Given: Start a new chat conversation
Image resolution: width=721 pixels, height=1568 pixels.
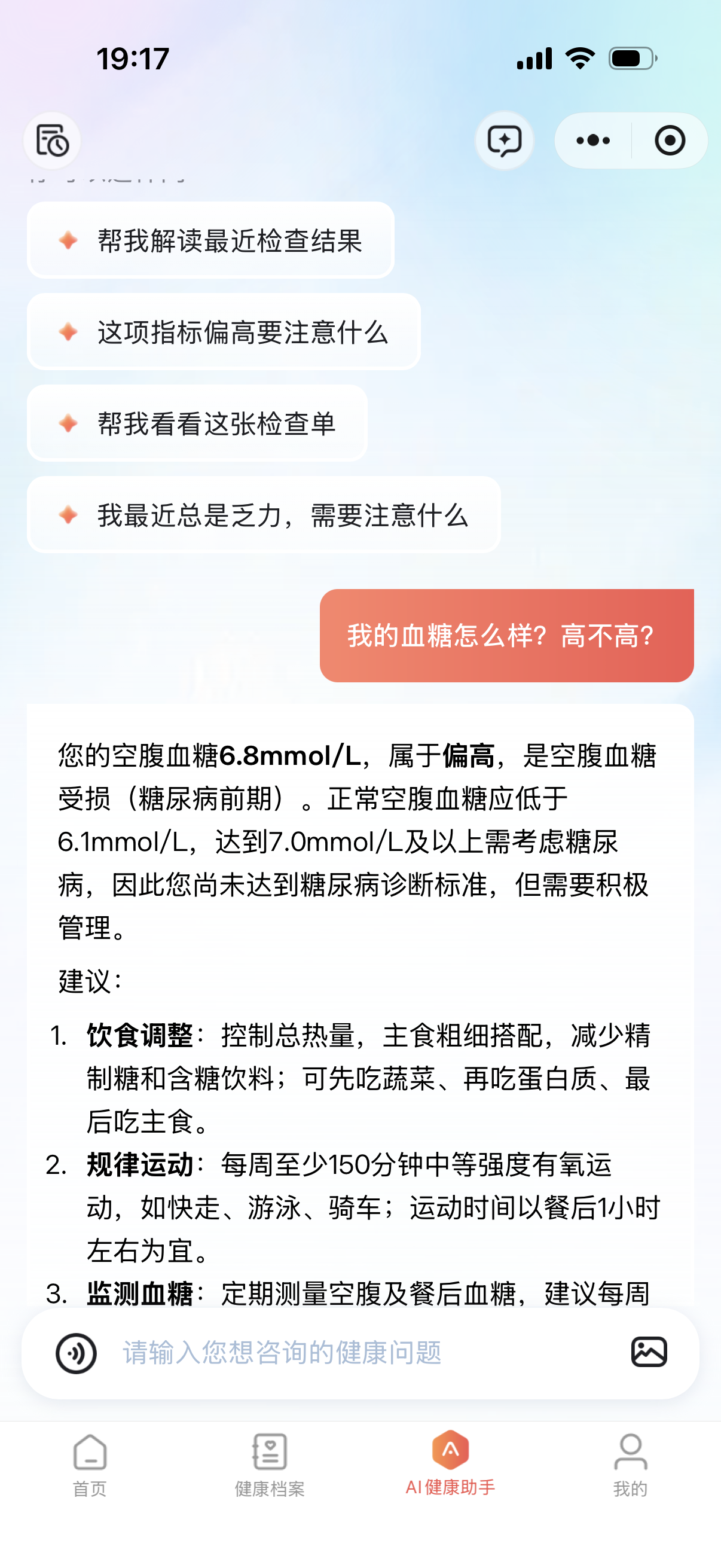Looking at the screenshot, I should click(505, 141).
